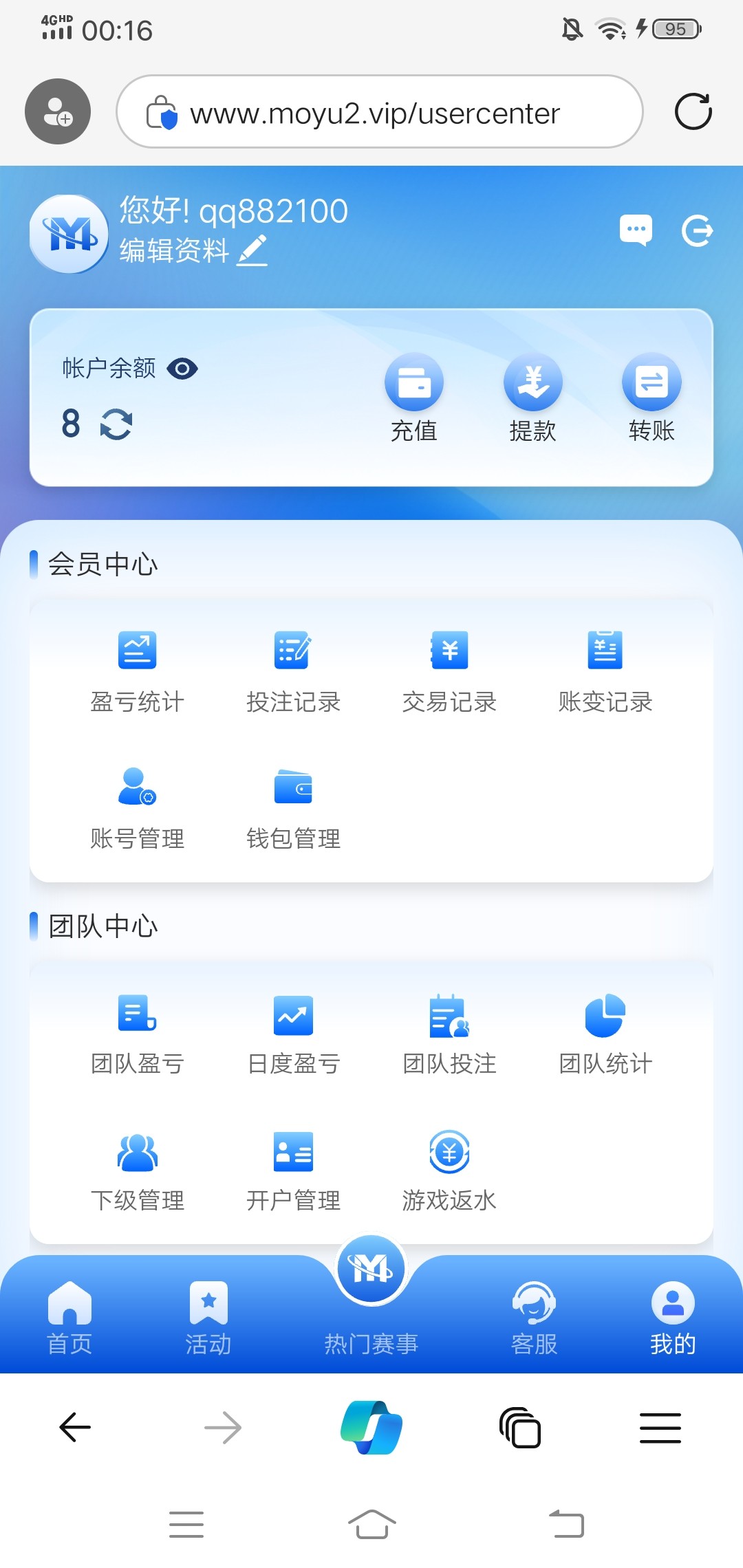Hide account balance with the eye icon
This screenshot has width=743, height=1568.
coord(182,369)
